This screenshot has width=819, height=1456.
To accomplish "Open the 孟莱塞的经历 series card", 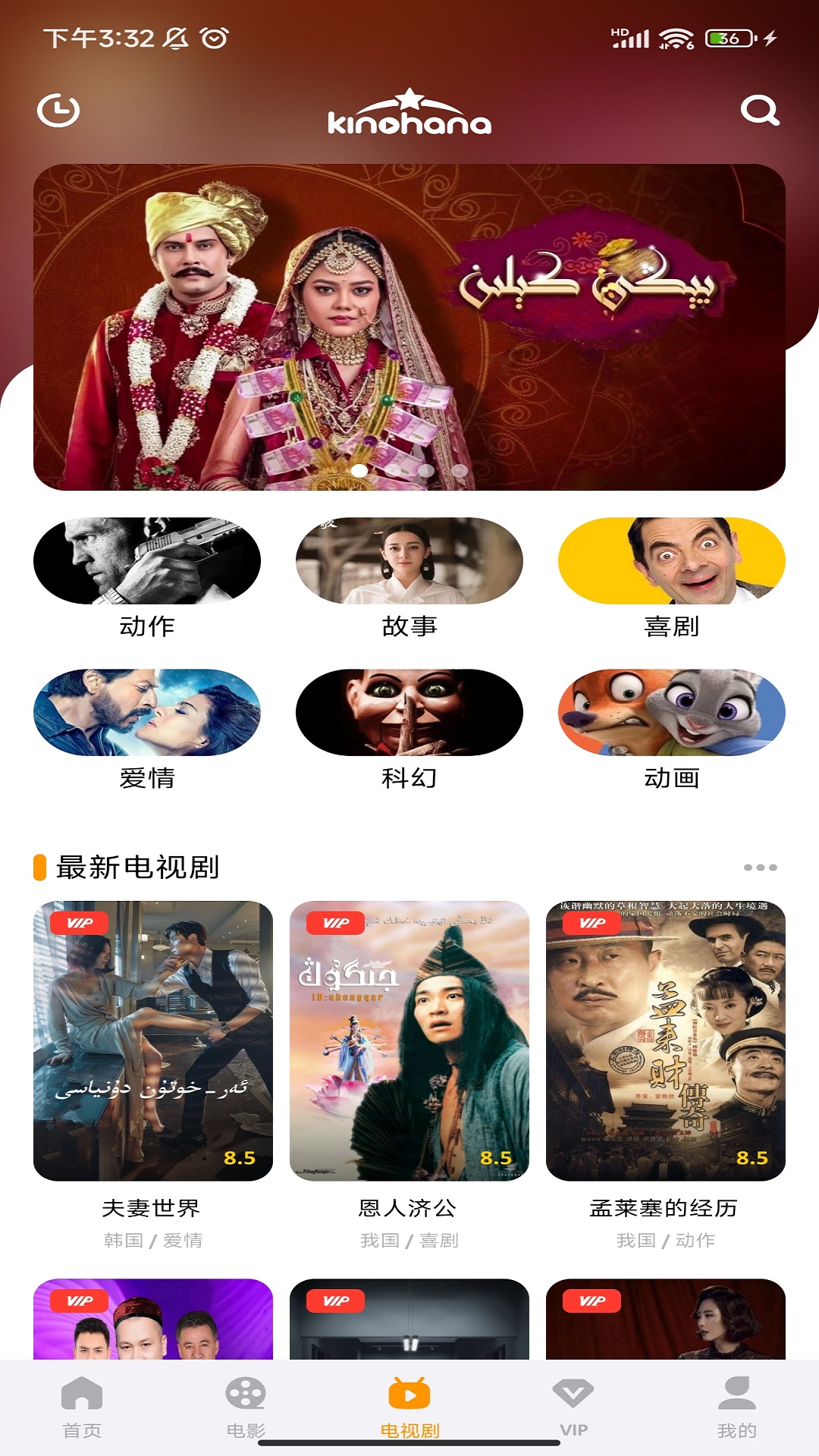I will click(x=666, y=1075).
